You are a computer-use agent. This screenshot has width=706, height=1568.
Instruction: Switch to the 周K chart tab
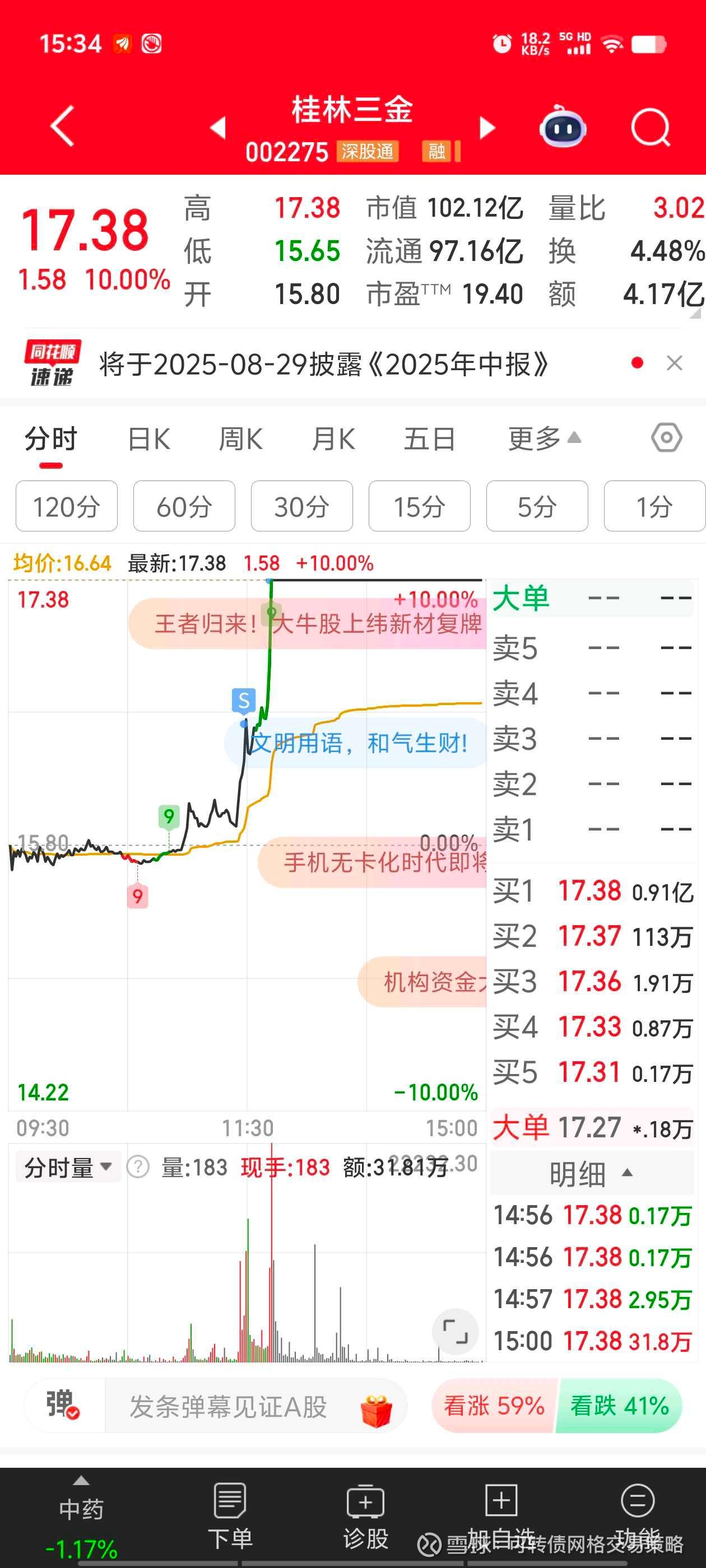point(241,439)
